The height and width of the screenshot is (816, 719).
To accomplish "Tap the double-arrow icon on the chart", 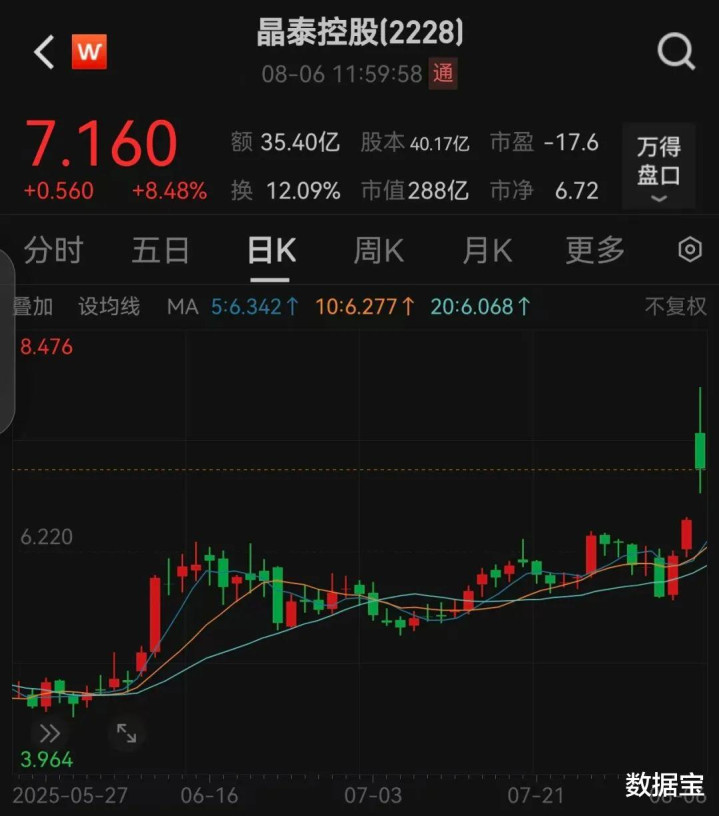I will (x=49, y=733).
